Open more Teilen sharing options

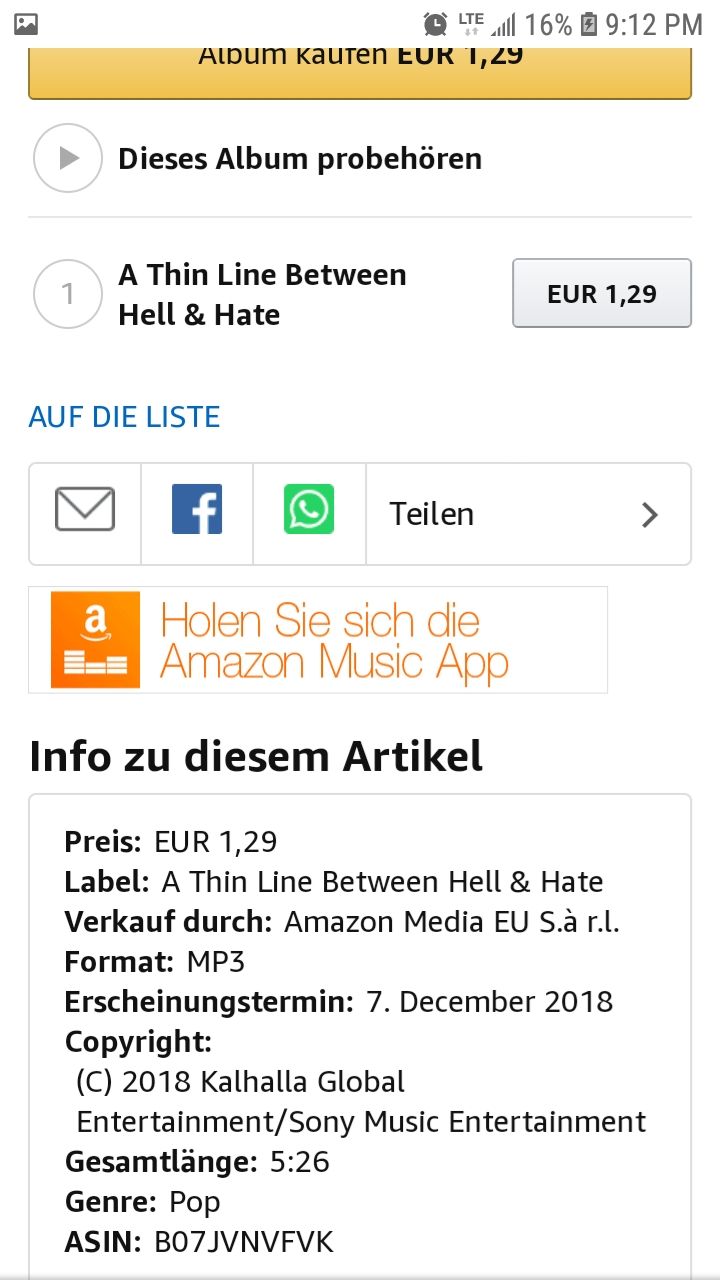[x=528, y=514]
